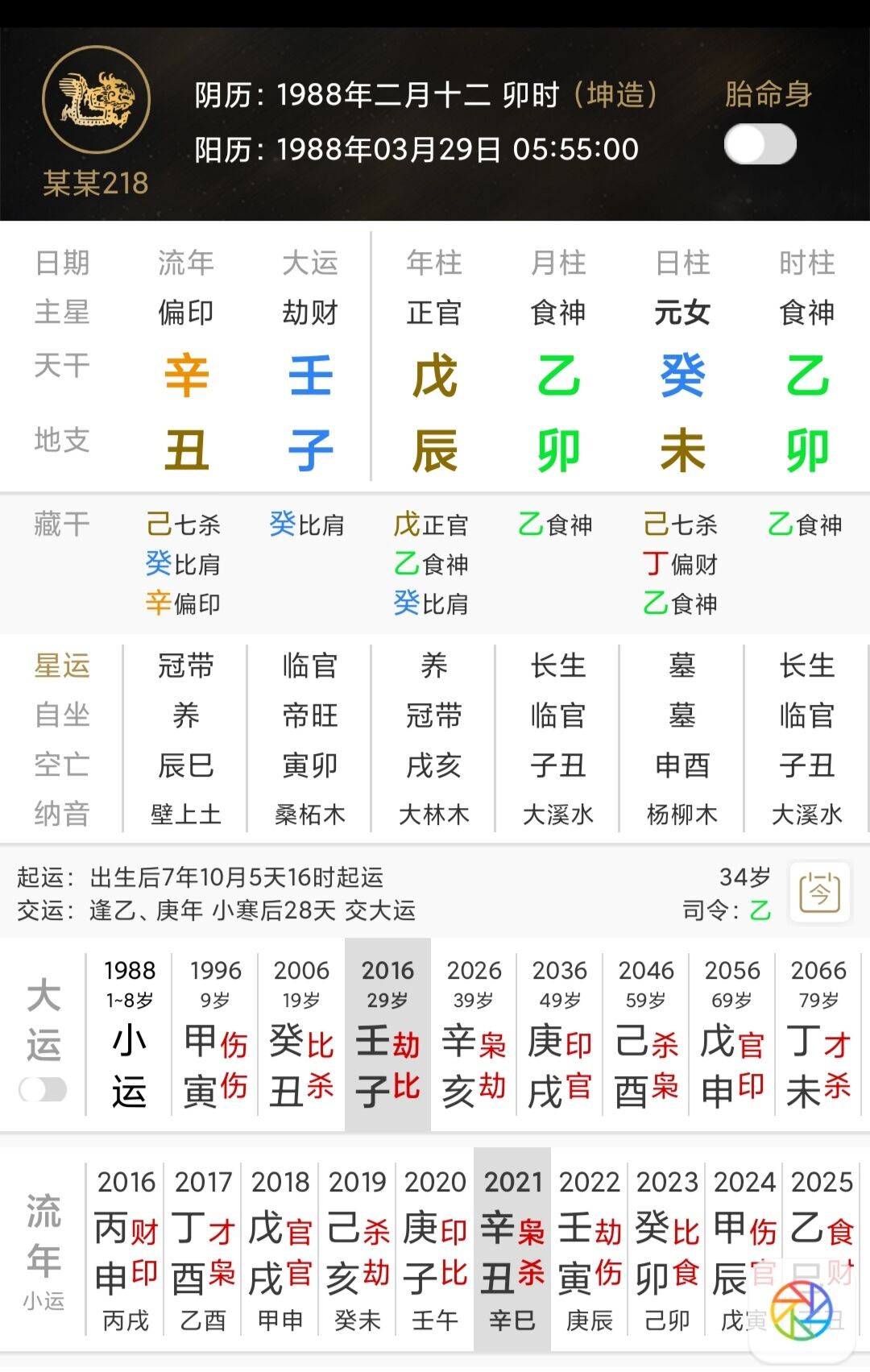870x1372 pixels.
Task: Choose 流年 2016 丙申
Action: tap(126, 1249)
